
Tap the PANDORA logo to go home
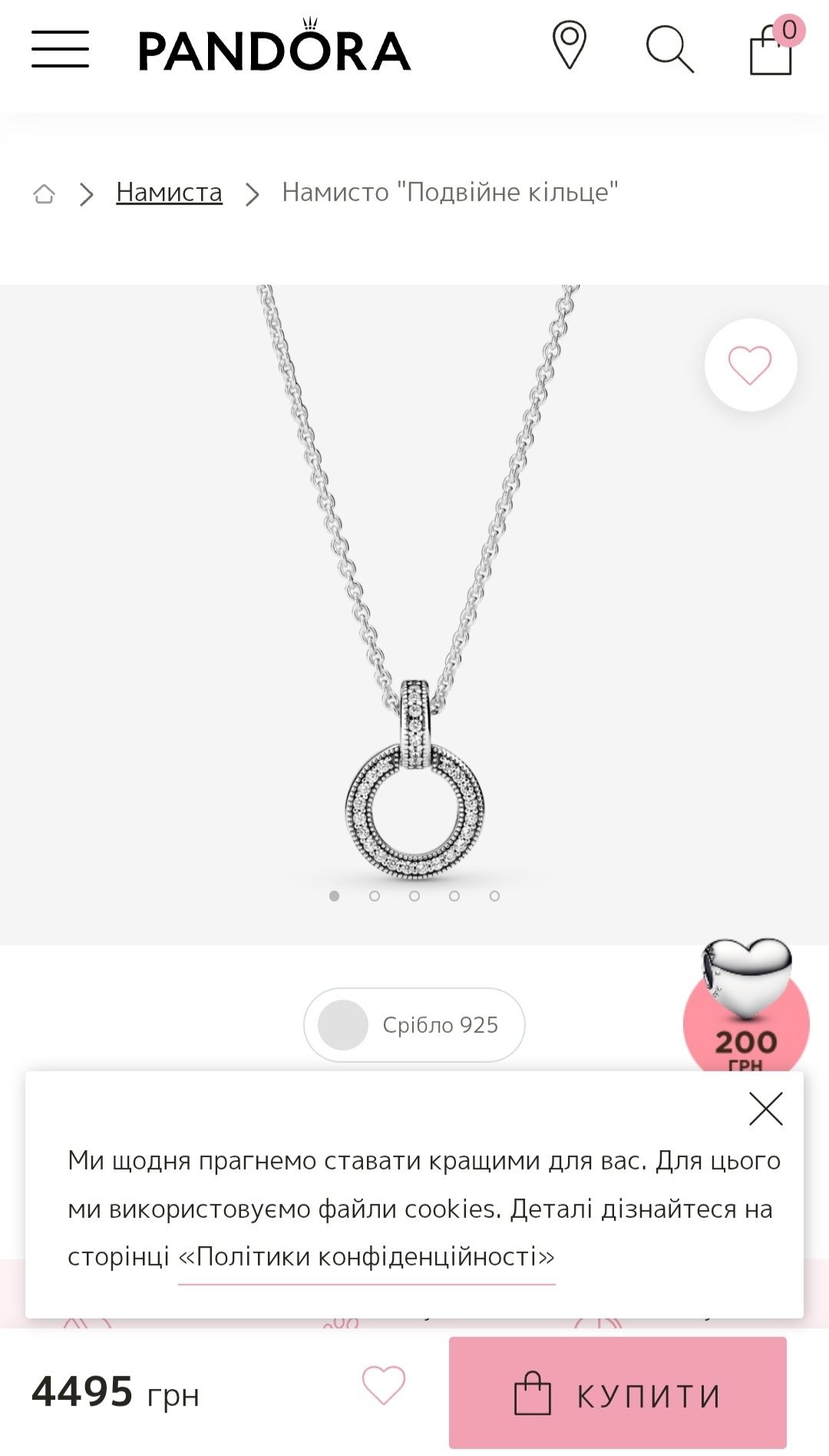click(x=274, y=50)
